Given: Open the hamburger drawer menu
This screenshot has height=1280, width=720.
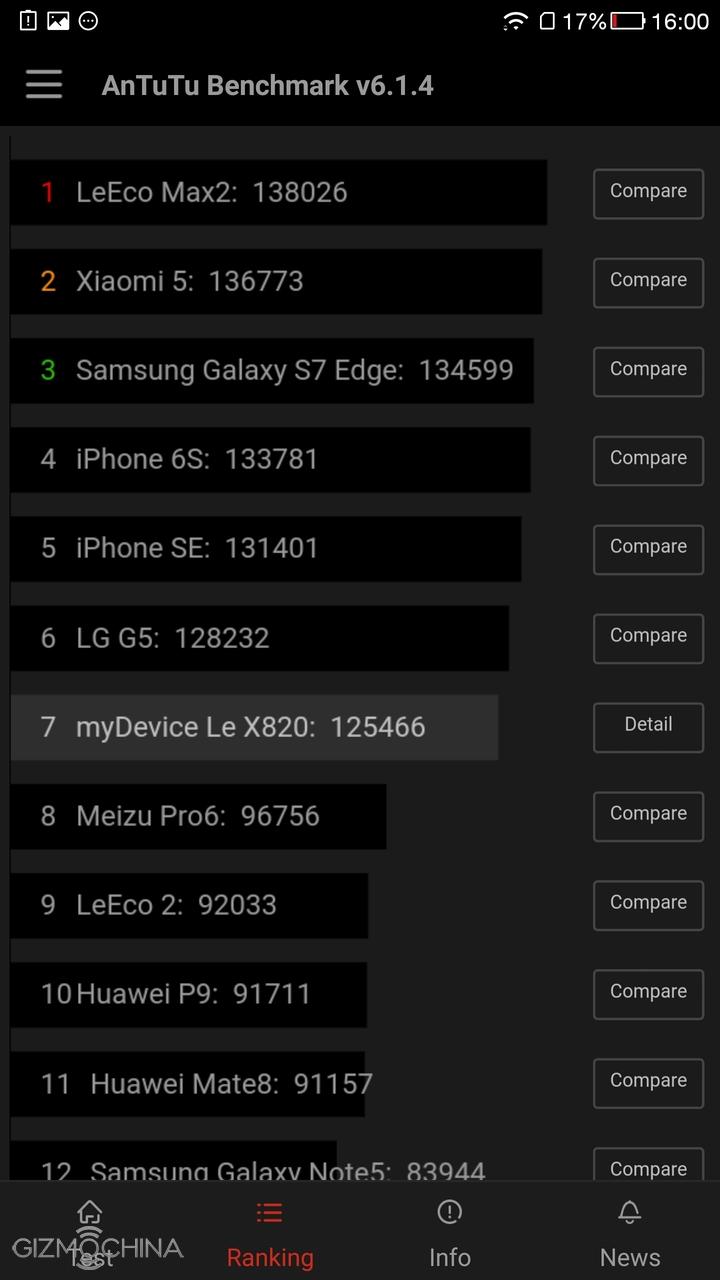Looking at the screenshot, I should click(44, 85).
